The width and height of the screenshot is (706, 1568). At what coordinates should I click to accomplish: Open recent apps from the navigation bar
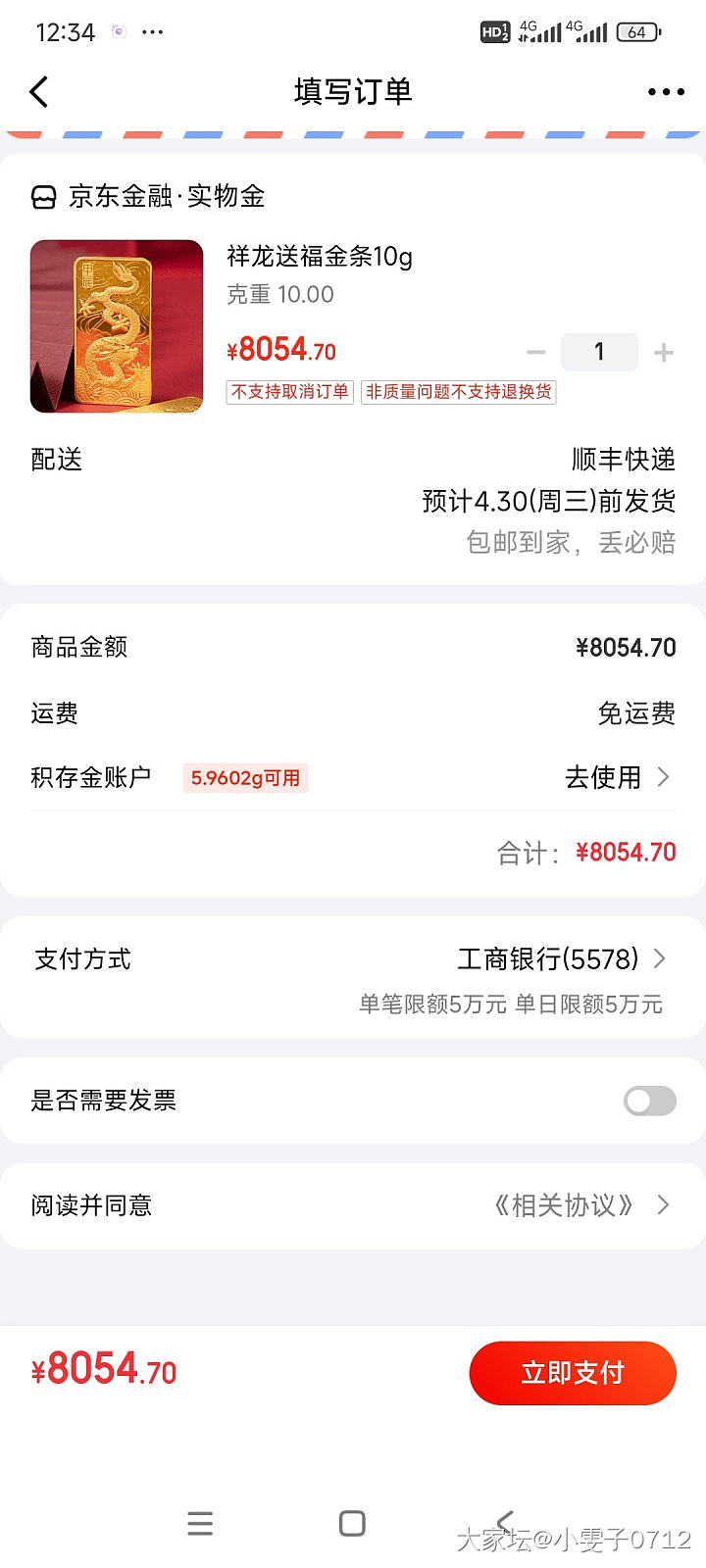[200, 1523]
